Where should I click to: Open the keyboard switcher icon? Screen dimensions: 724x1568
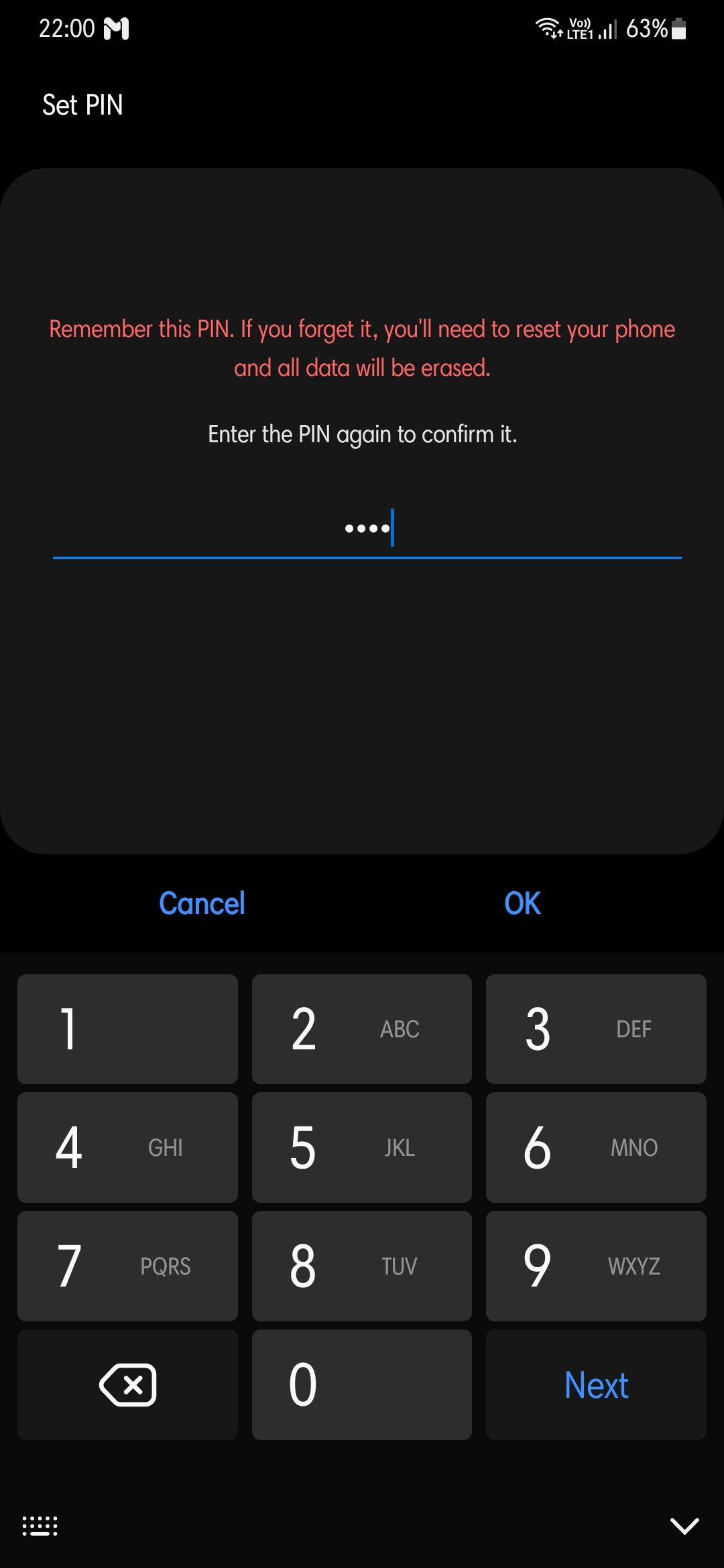coord(40,1526)
